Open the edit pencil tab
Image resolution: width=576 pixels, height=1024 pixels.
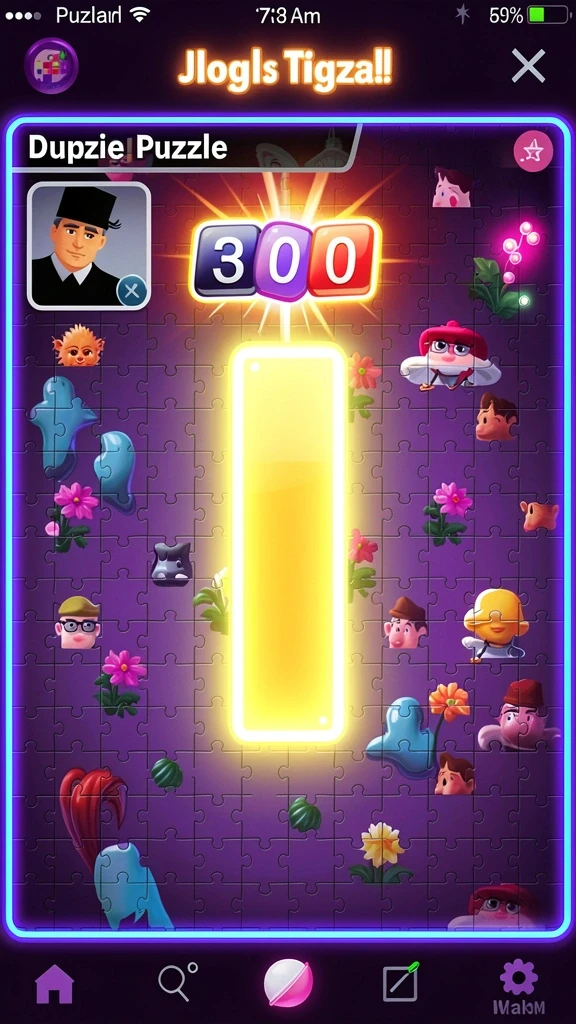click(400, 982)
